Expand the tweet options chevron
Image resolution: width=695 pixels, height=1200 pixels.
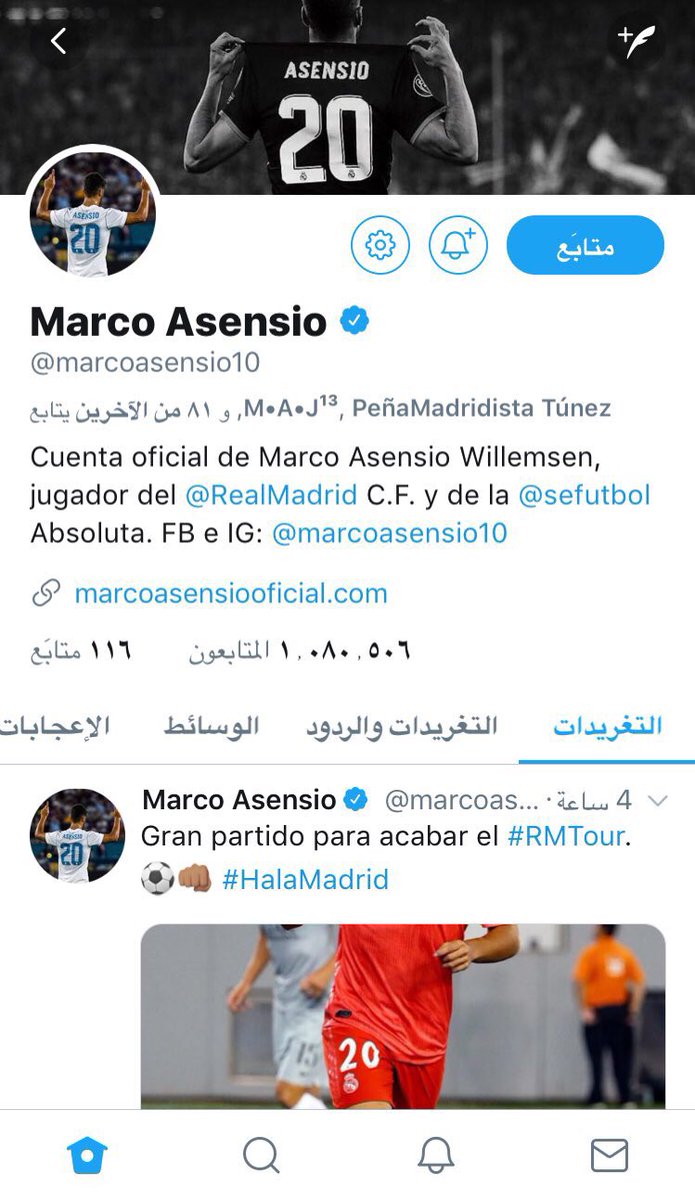657,800
